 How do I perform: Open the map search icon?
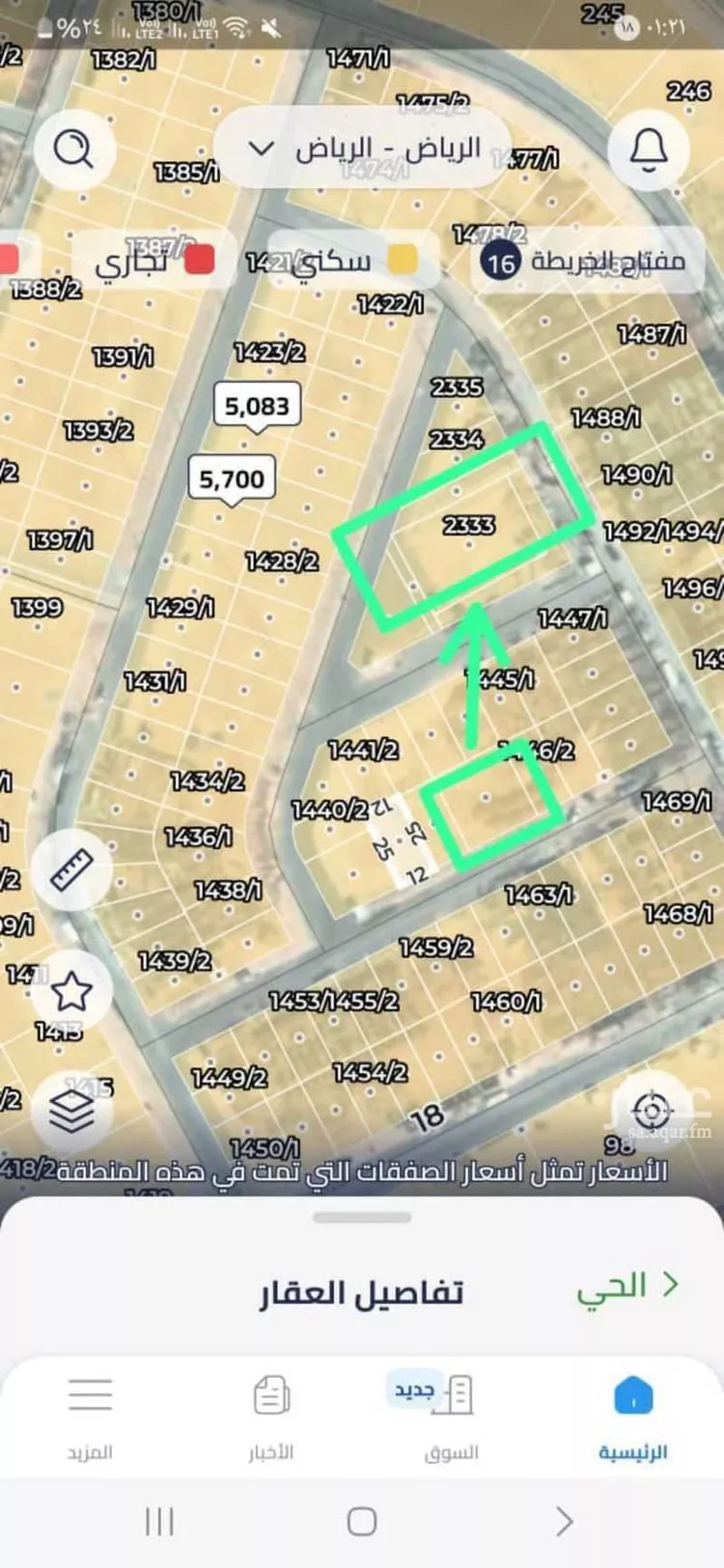point(74,150)
